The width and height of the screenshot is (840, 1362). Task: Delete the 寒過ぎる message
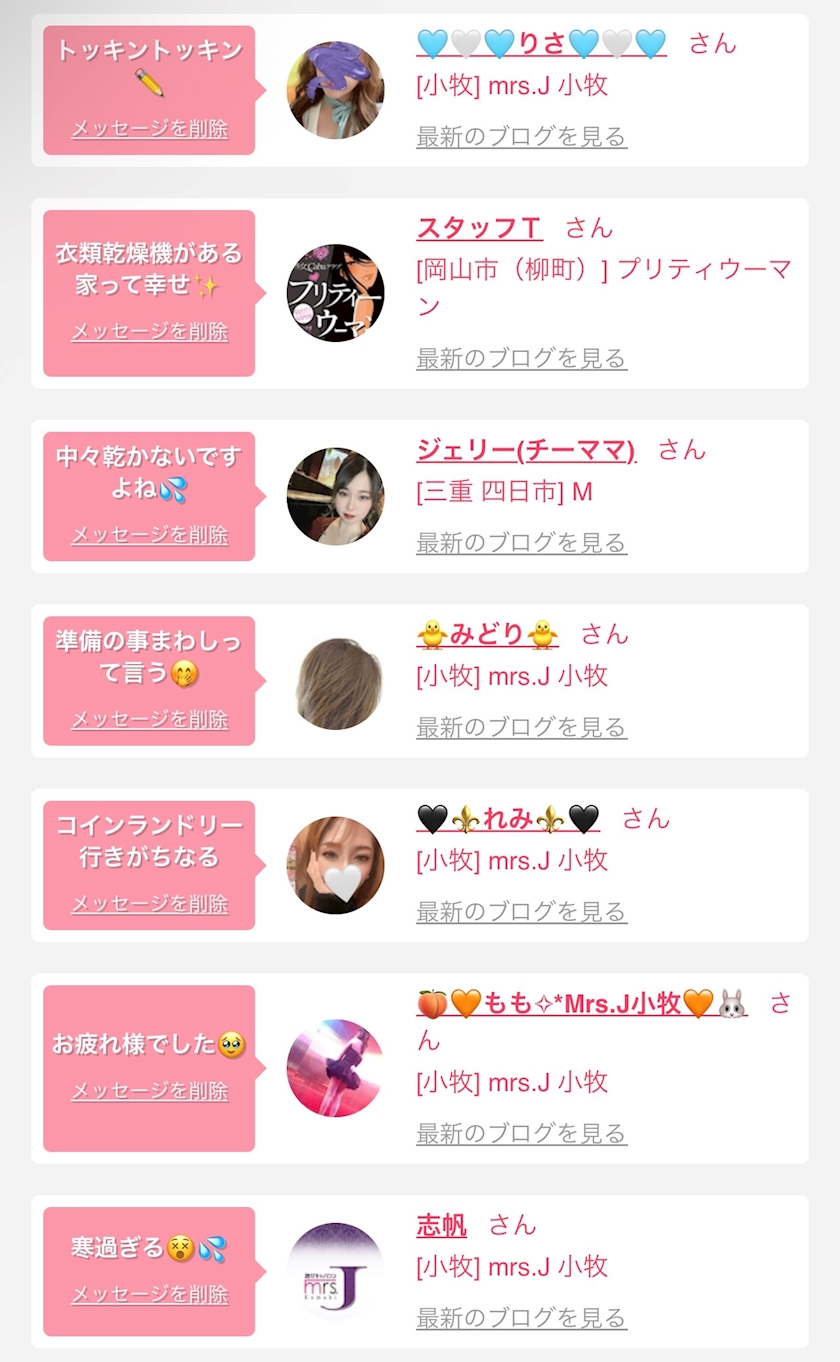150,1294
